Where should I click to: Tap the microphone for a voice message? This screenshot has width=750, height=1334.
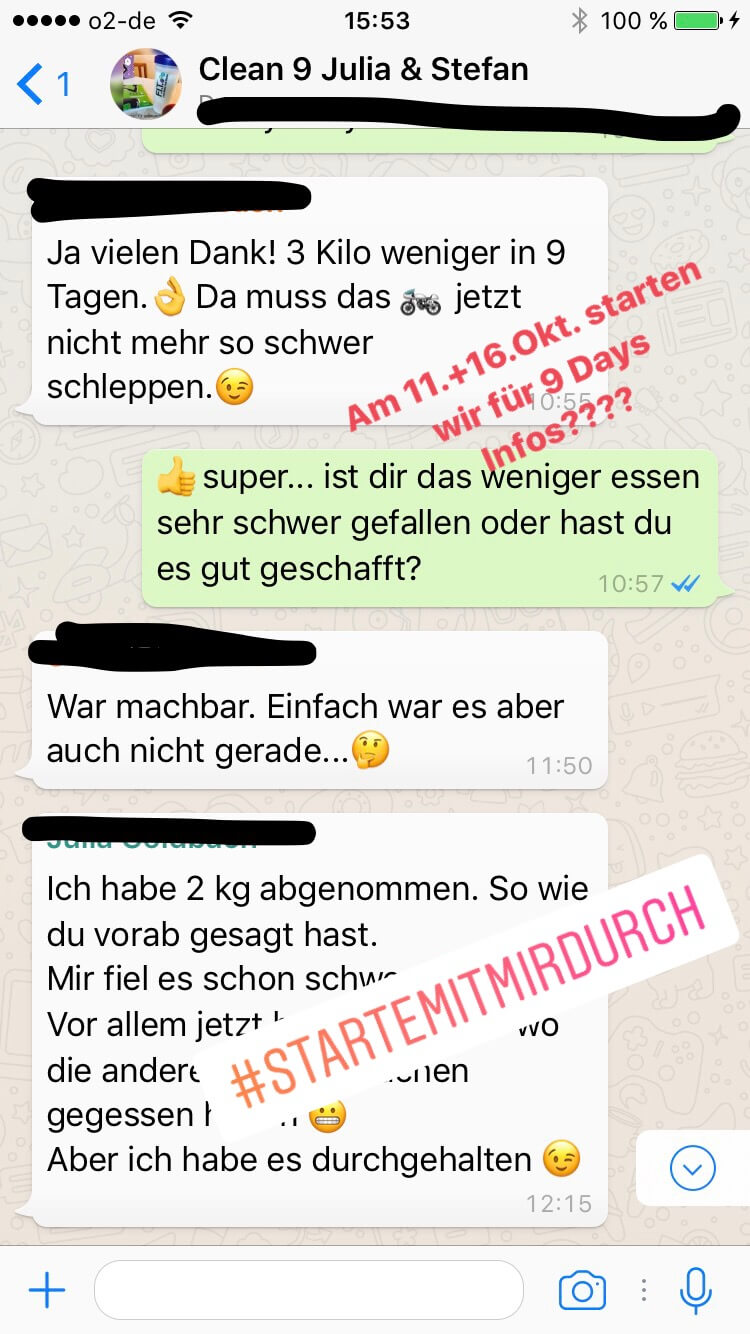695,1290
